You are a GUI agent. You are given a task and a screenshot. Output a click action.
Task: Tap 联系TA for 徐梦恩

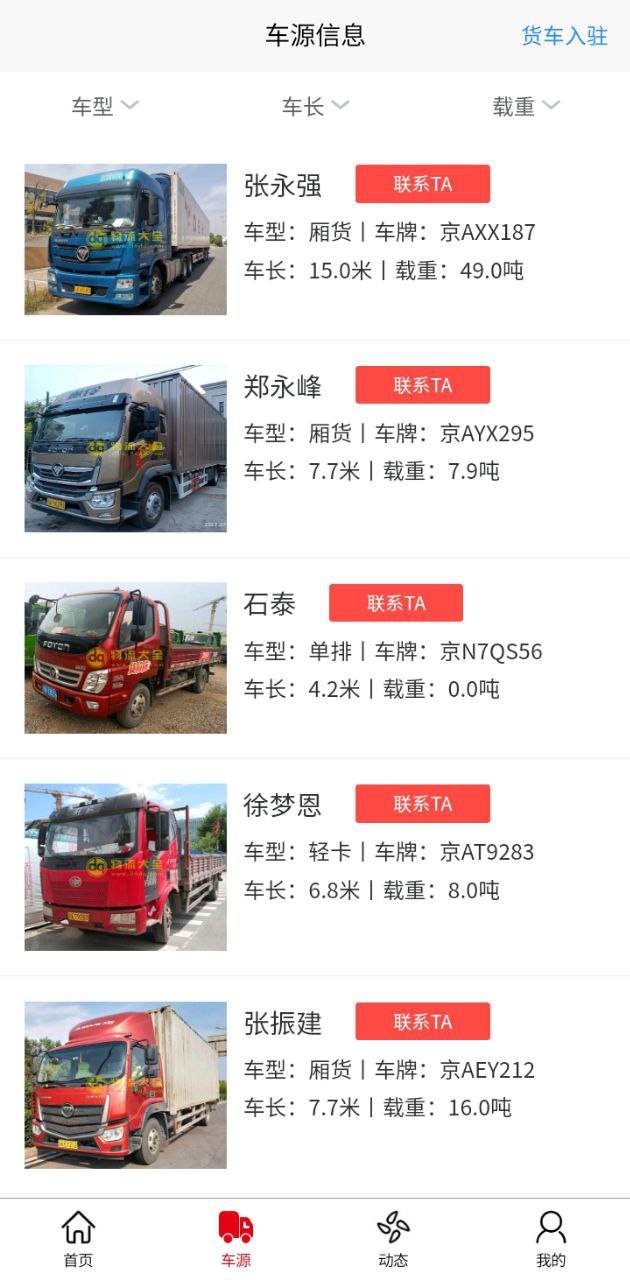(422, 804)
